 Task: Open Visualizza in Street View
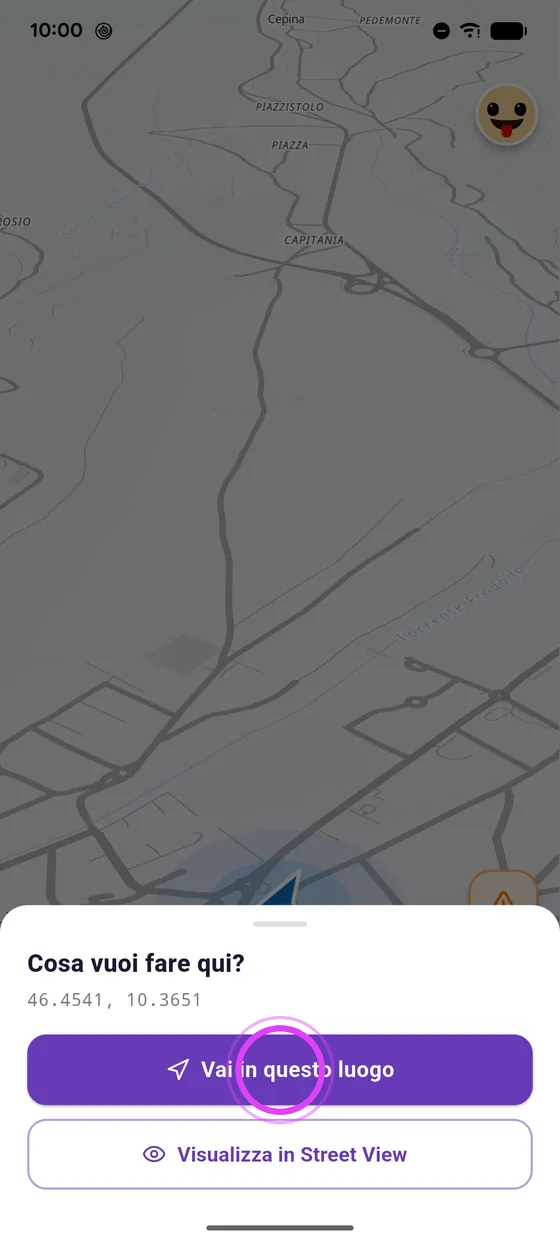(x=280, y=1154)
